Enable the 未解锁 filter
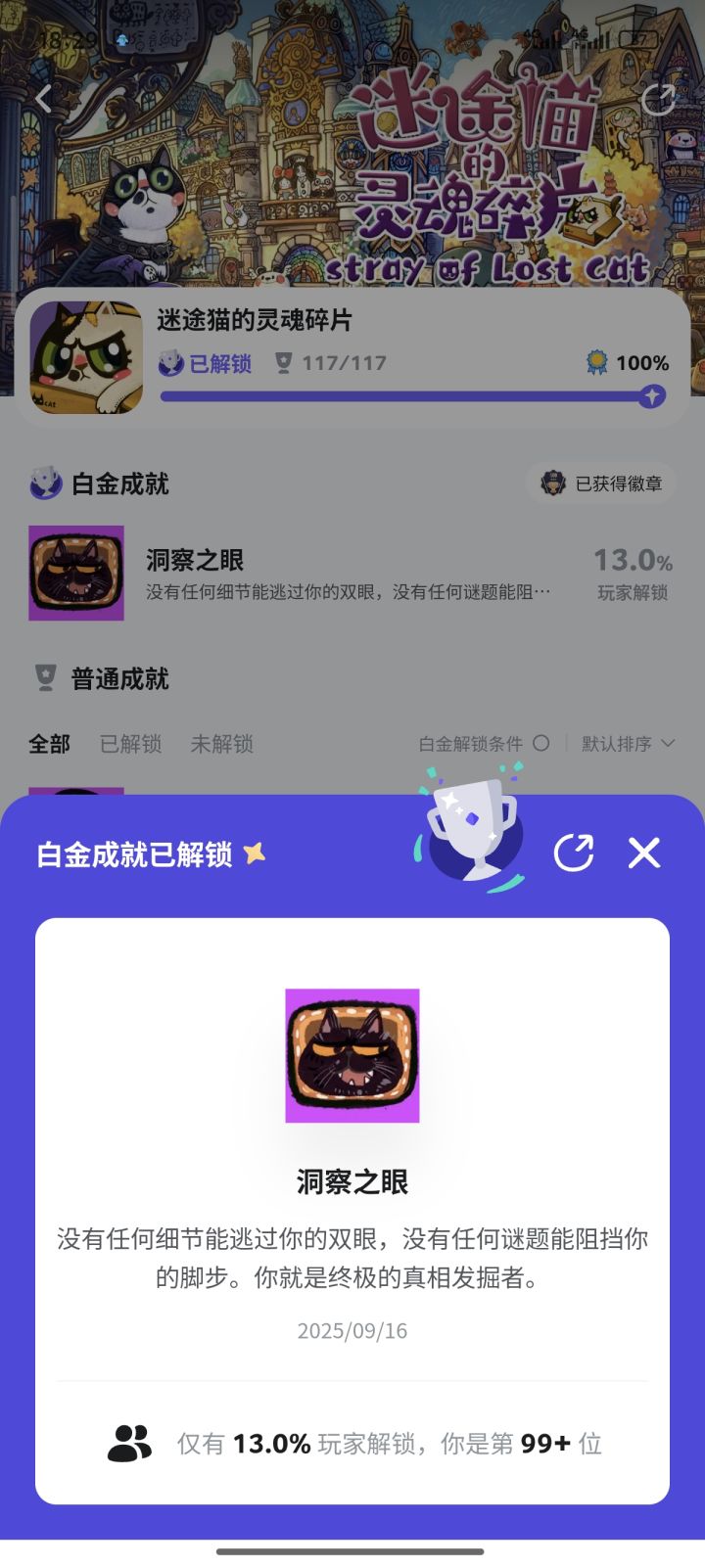Screen dimensions: 705x1568 click(x=221, y=745)
